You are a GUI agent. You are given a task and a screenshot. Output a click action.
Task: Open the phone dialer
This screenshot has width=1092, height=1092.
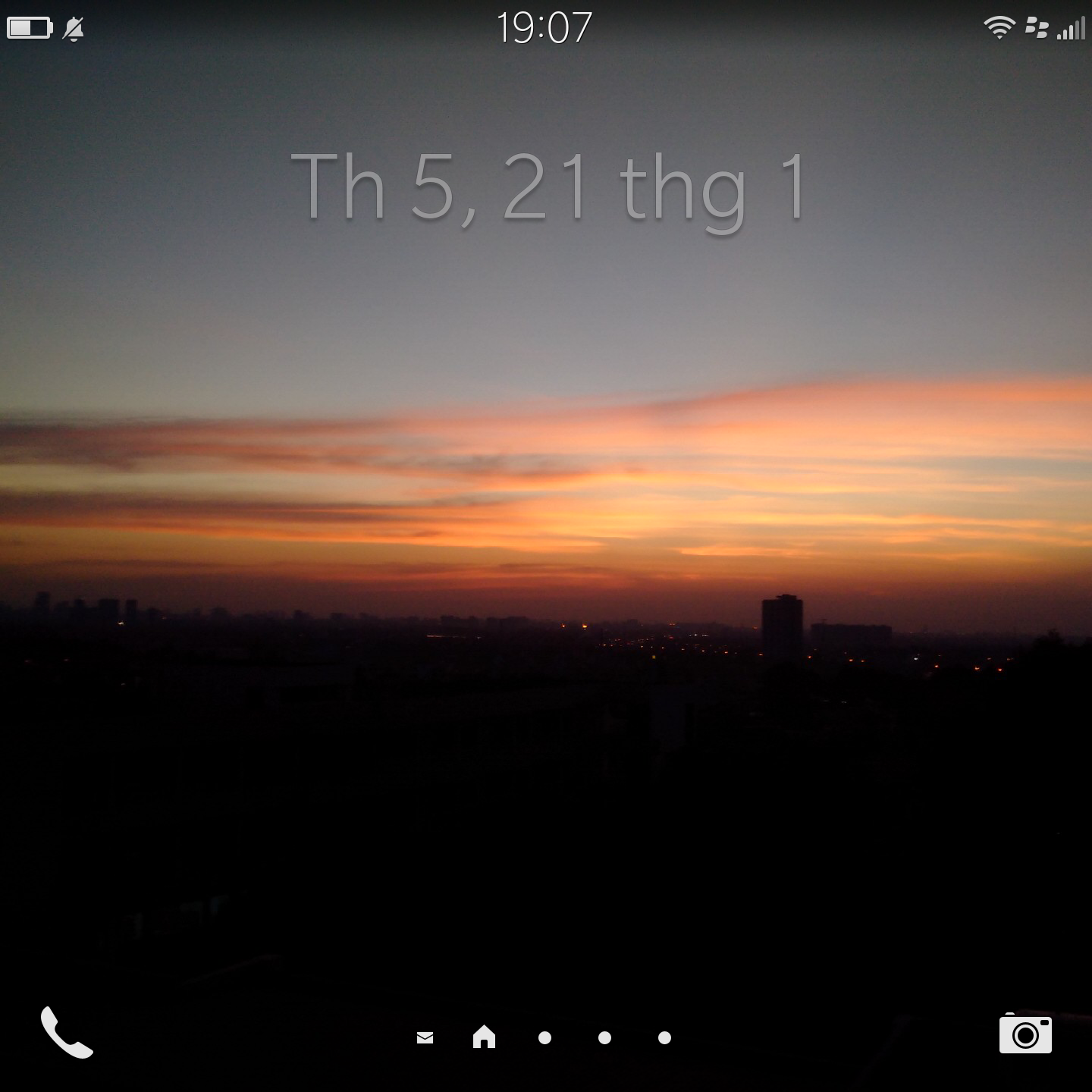tap(67, 1033)
